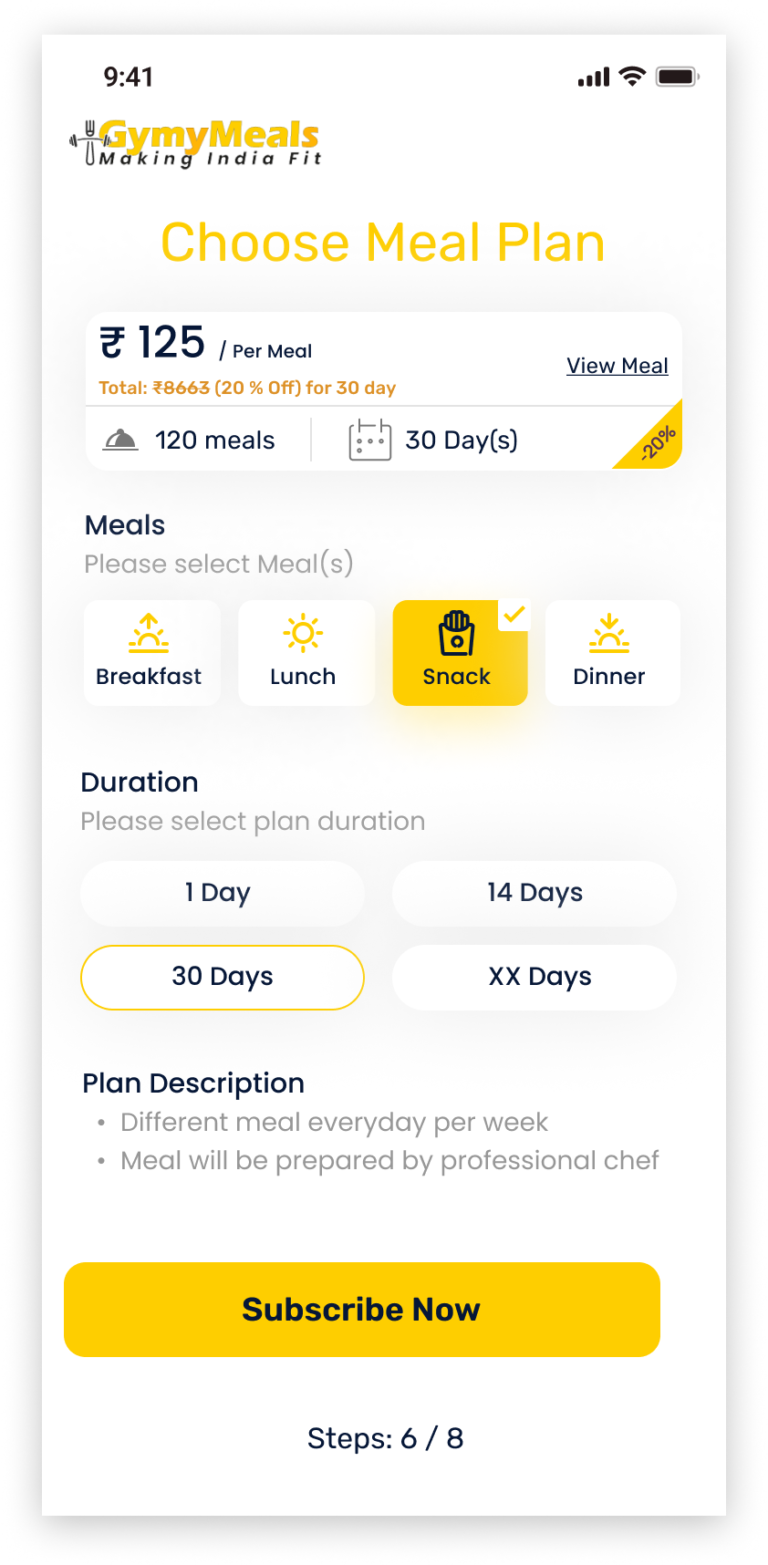Select the 1 Day duration option
The height and width of the screenshot is (1565, 768).
pyautogui.click(x=222, y=892)
